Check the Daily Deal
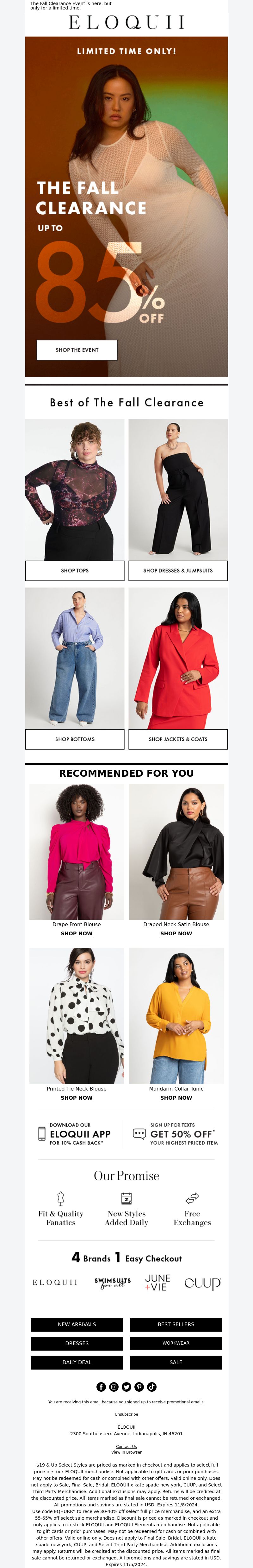253x1568 pixels. (77, 1362)
